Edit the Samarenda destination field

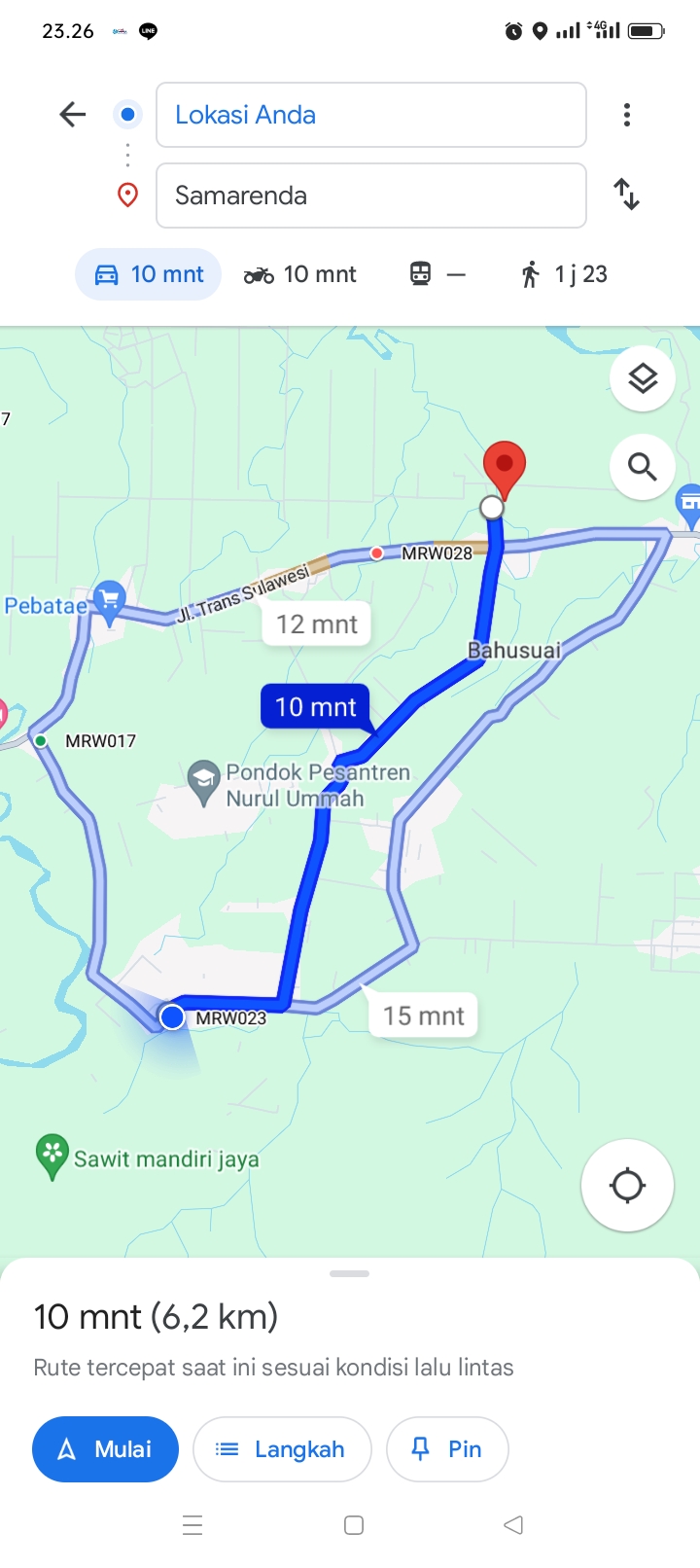click(x=370, y=196)
